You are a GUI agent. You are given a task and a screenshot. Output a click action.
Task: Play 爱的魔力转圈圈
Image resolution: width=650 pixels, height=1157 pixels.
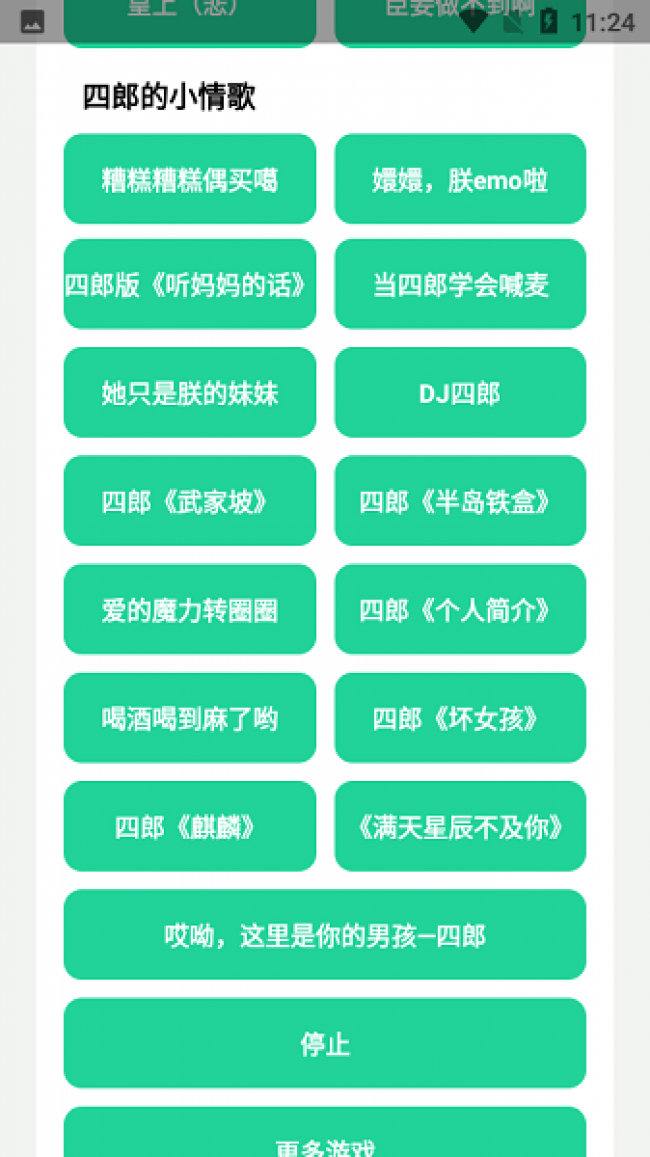tap(190, 609)
